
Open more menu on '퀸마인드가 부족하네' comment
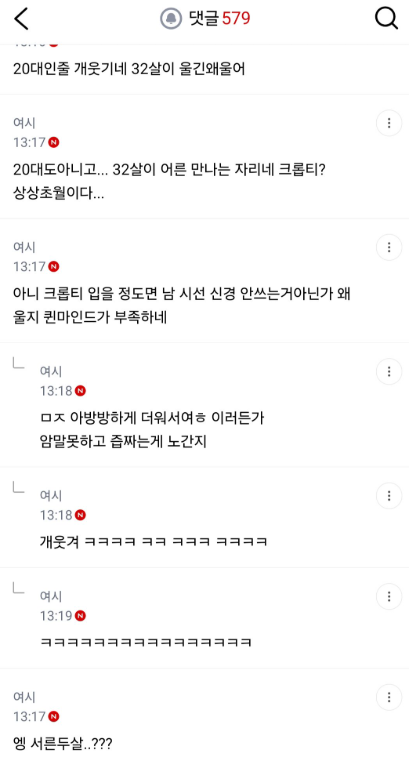(389, 248)
